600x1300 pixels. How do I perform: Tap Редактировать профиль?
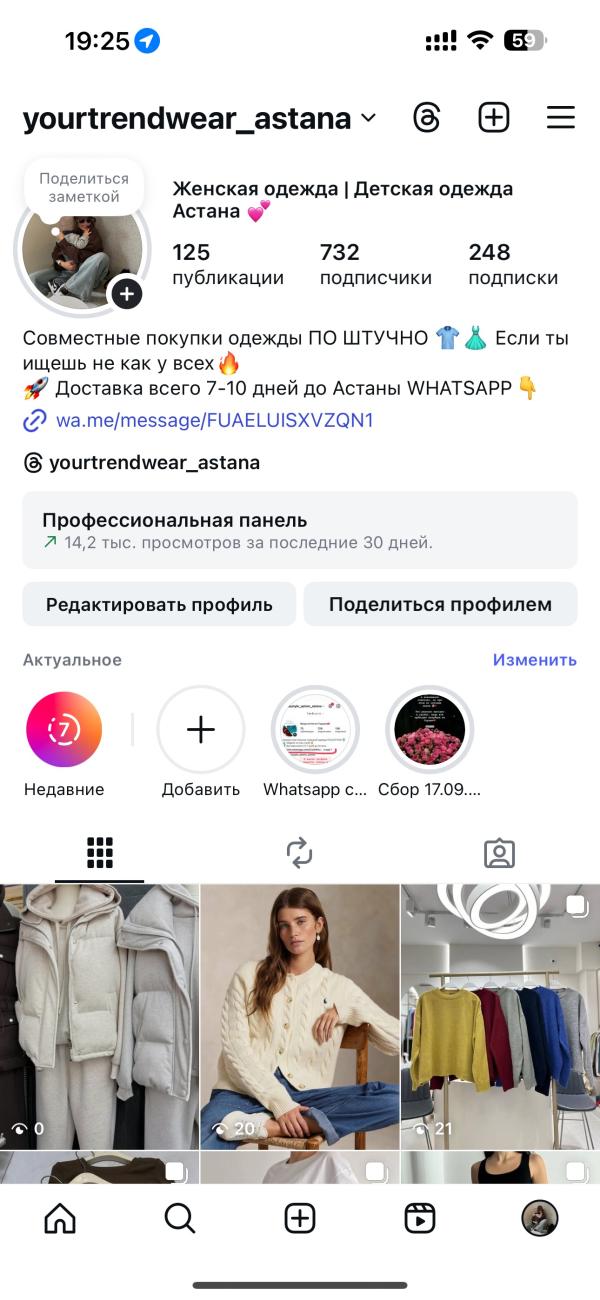159,604
